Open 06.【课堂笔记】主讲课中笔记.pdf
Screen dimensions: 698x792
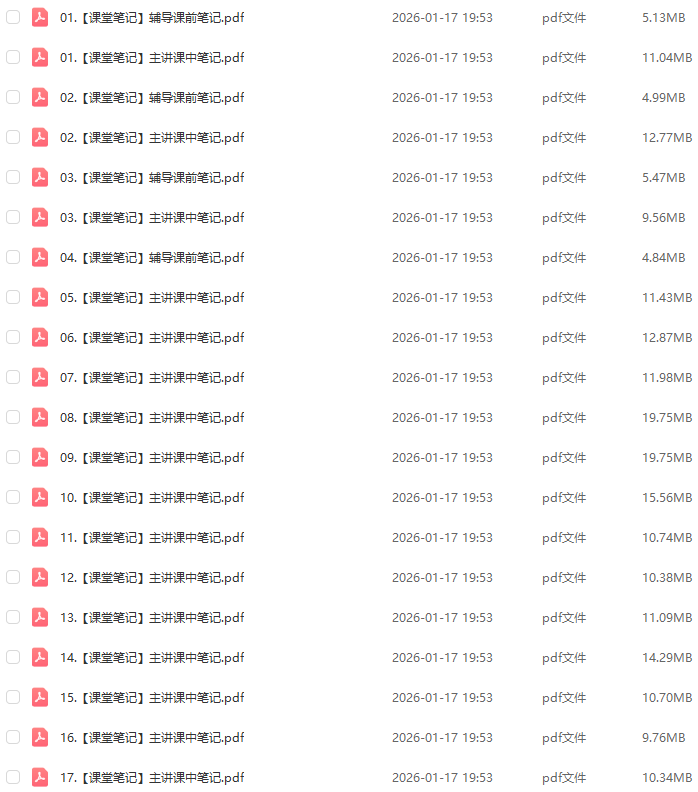(152, 338)
